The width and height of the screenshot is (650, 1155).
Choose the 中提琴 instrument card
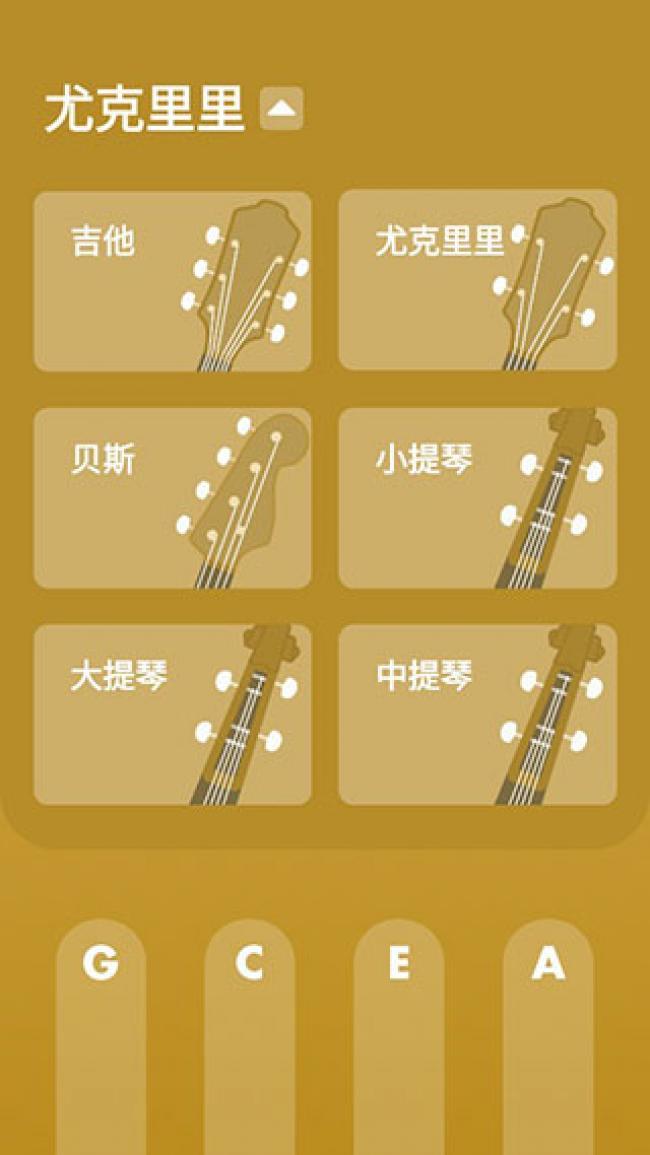[477, 715]
